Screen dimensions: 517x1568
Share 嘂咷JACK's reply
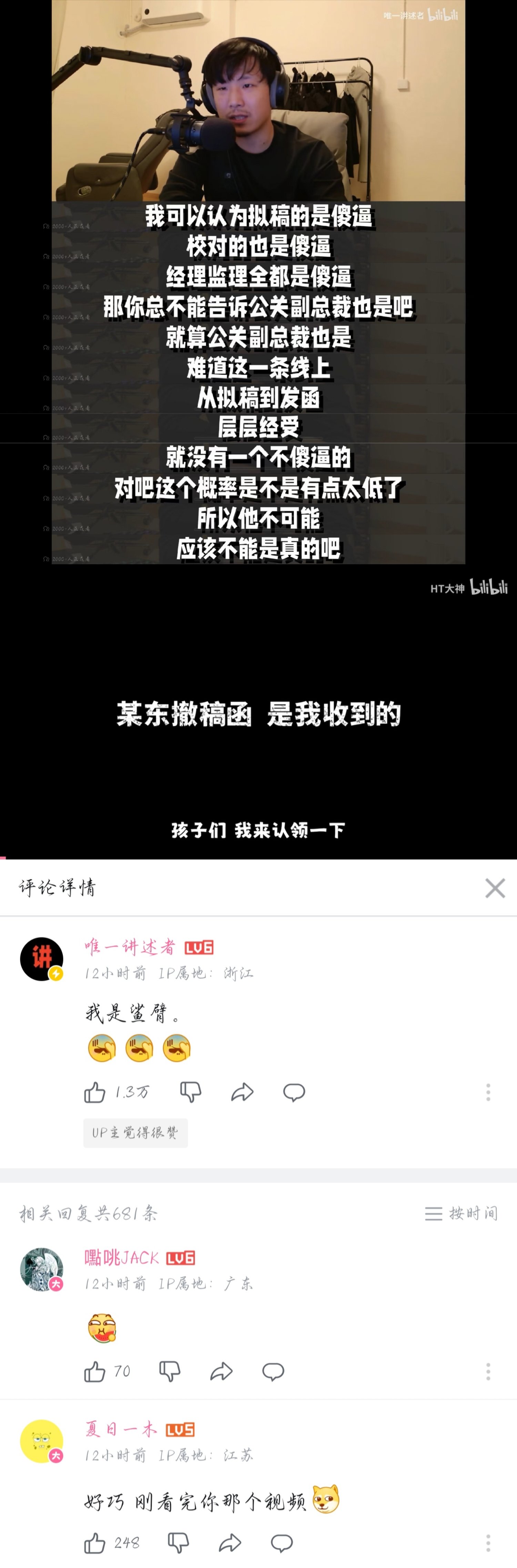[222, 1372]
